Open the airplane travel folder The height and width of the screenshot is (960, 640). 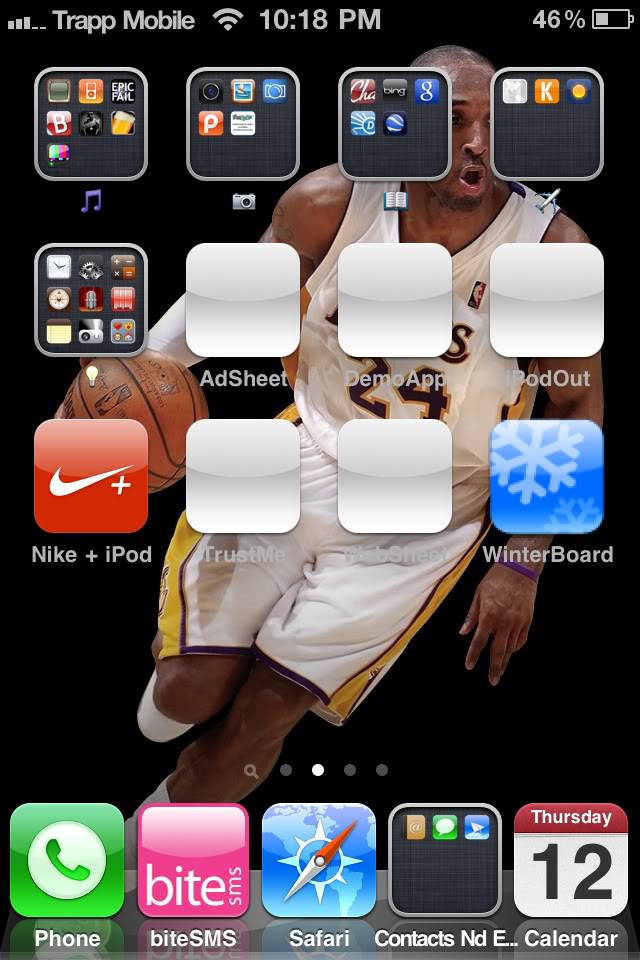pos(547,124)
